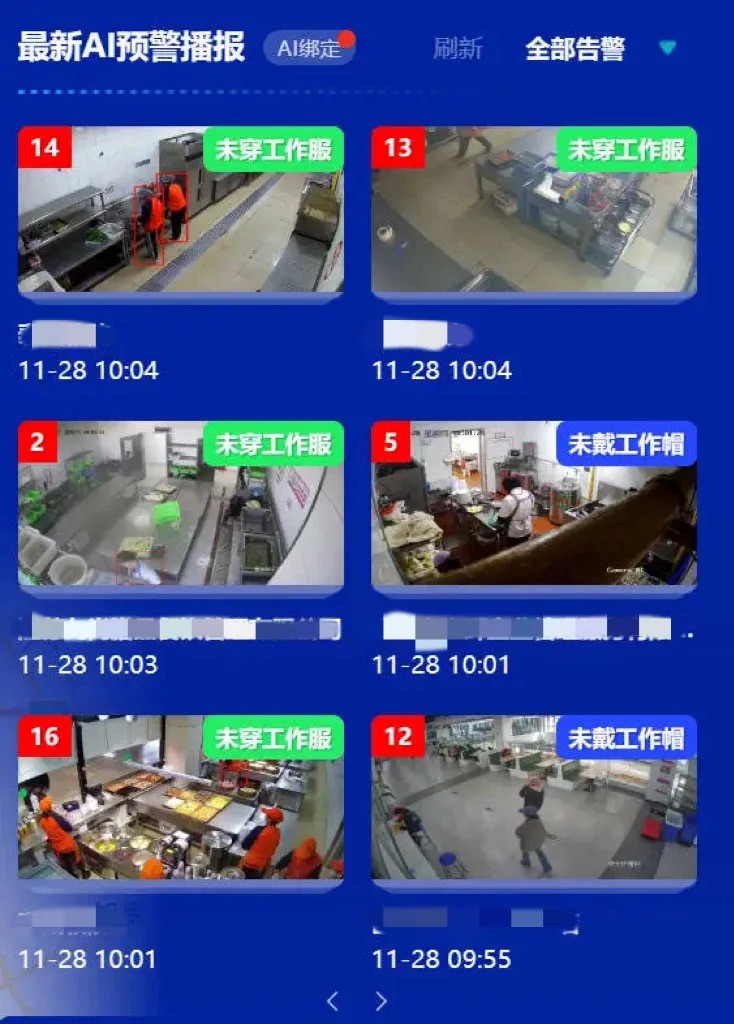Expand the 全部告警 dropdown

pos(667,48)
